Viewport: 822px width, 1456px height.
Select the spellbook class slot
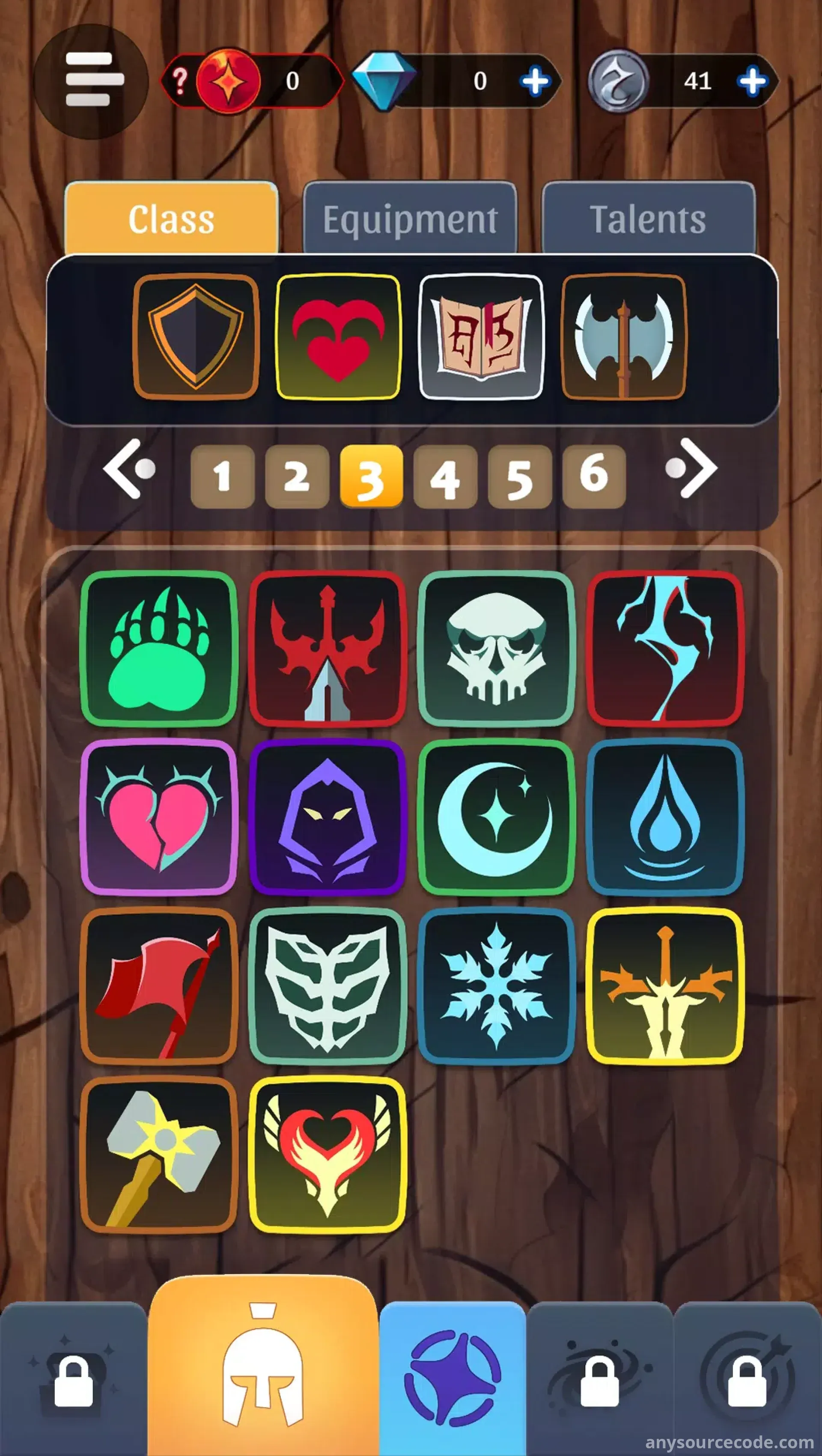(481, 337)
